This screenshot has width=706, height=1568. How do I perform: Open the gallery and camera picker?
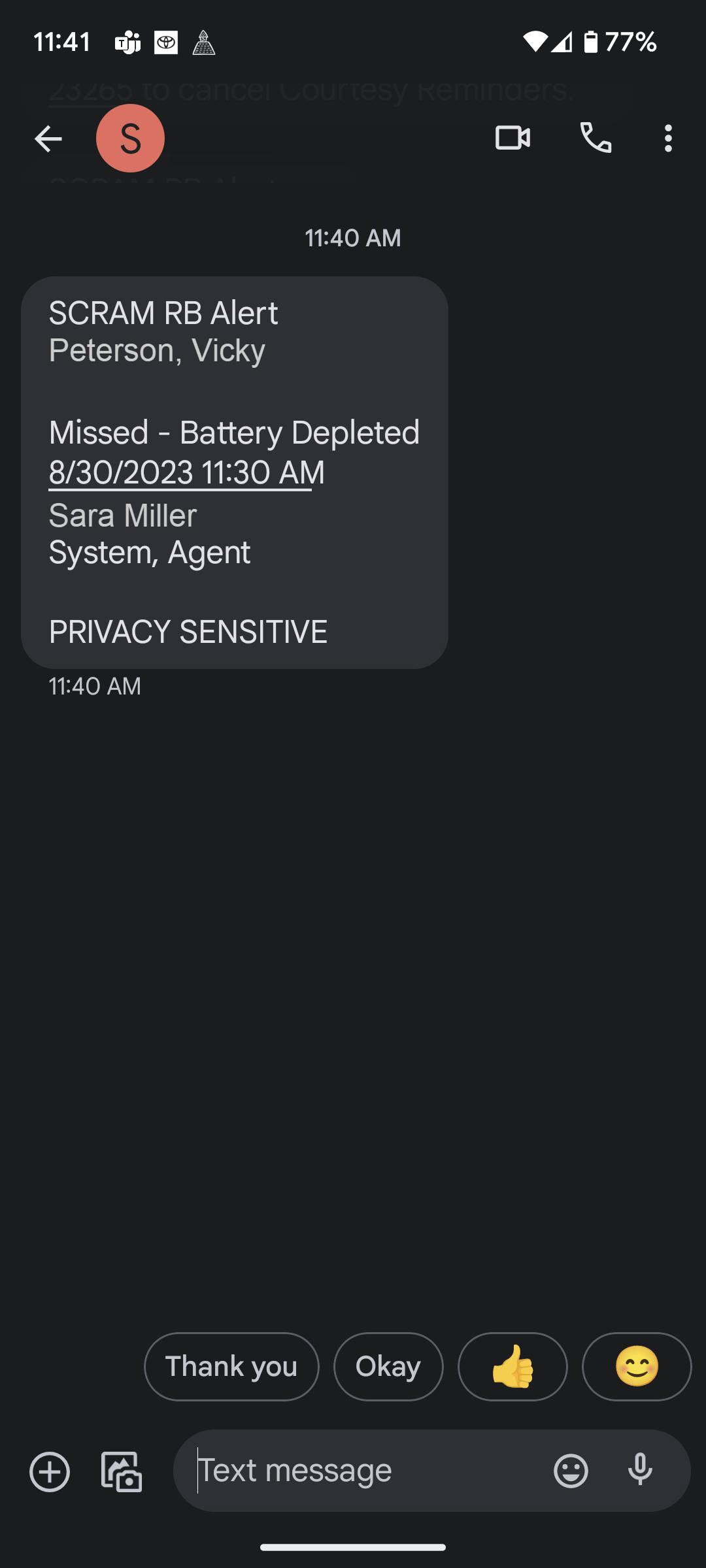pos(122,1472)
